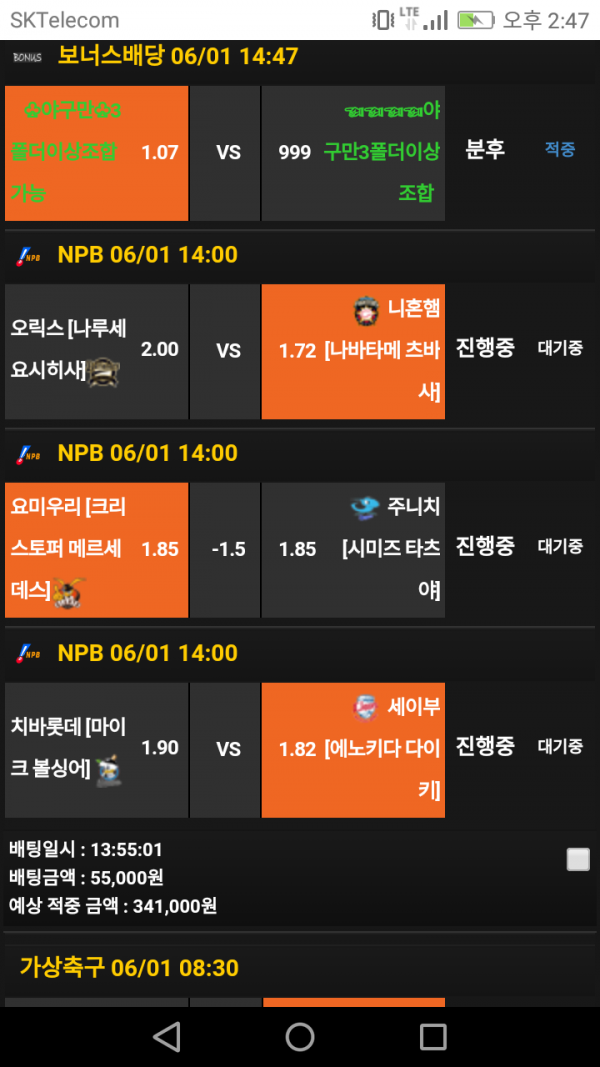Choose 요미우리 at 1.85 handicap odds
Image resolution: width=600 pixels, height=1067 pixels.
96,549
